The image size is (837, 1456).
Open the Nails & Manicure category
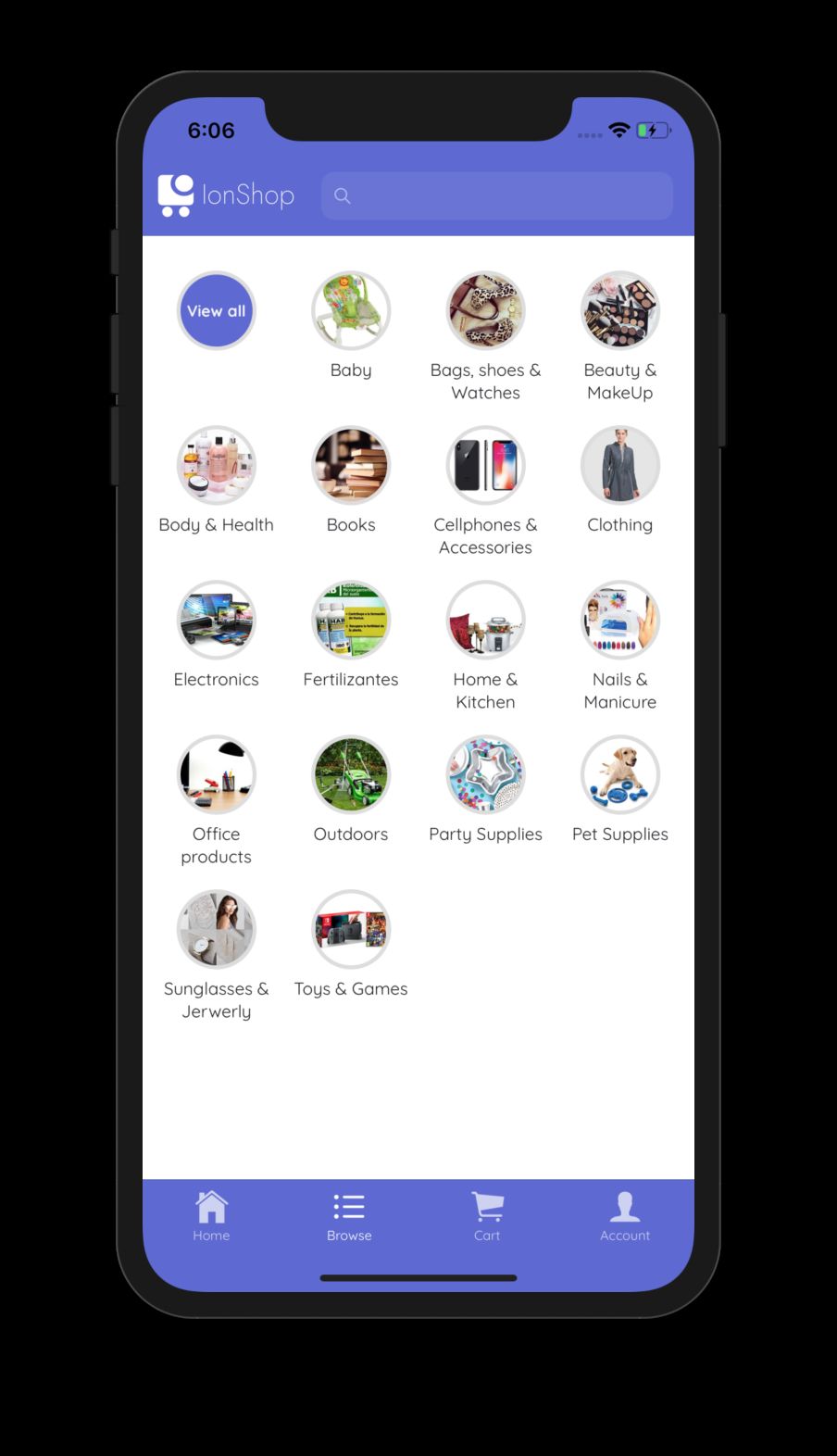click(x=619, y=621)
